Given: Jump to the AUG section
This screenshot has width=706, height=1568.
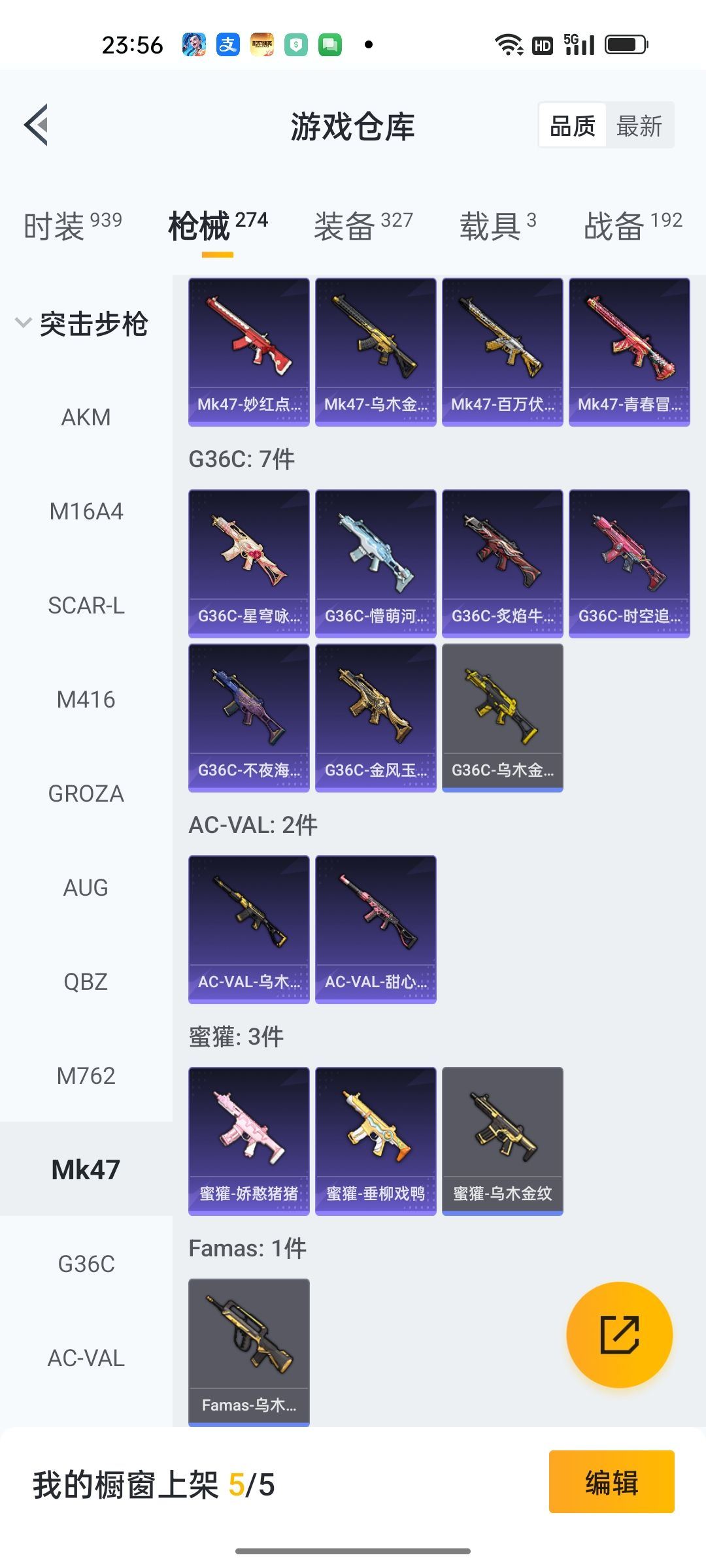Looking at the screenshot, I should click(x=86, y=888).
